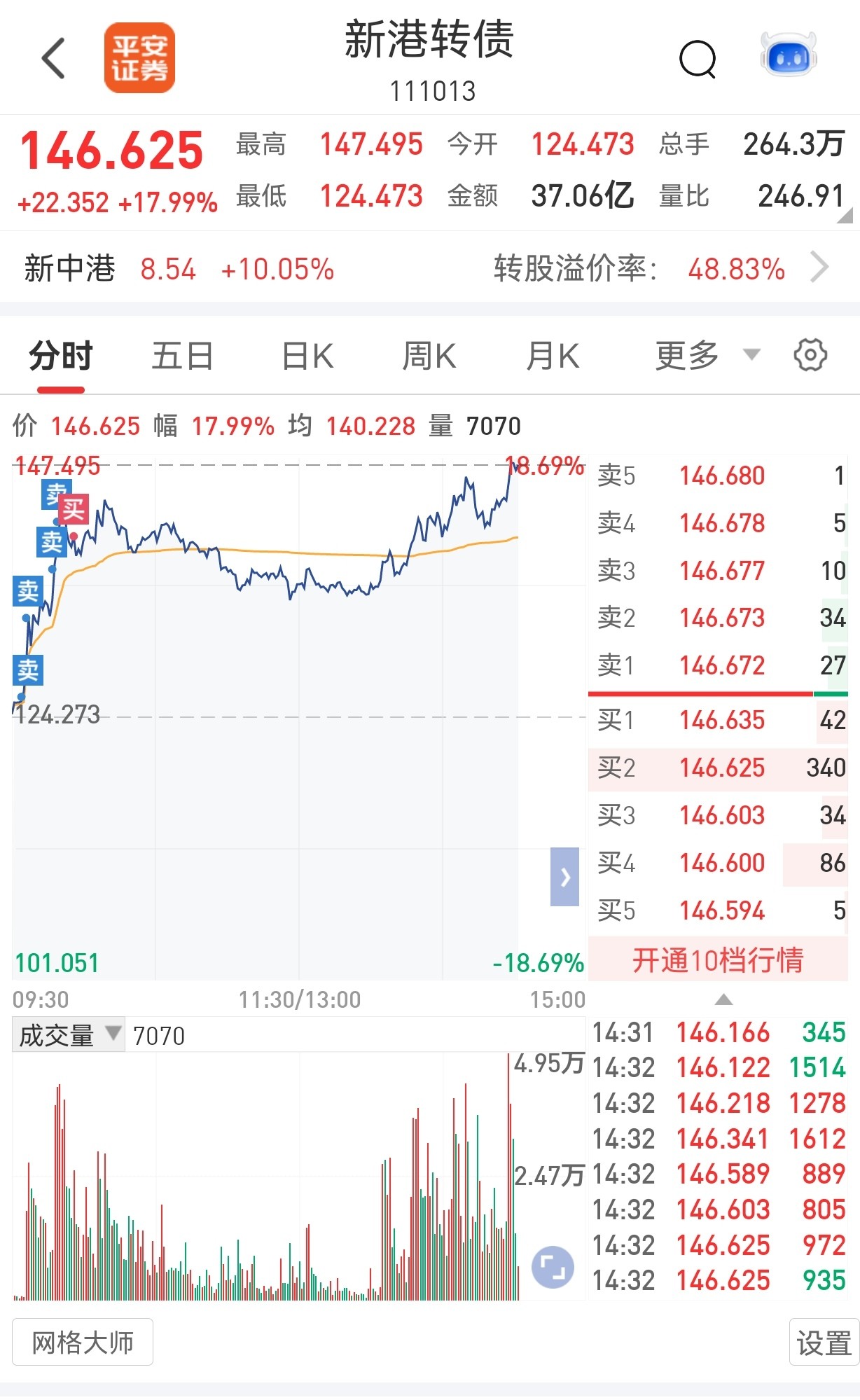
Task: Tap the 设置 button
Action: tap(824, 1342)
